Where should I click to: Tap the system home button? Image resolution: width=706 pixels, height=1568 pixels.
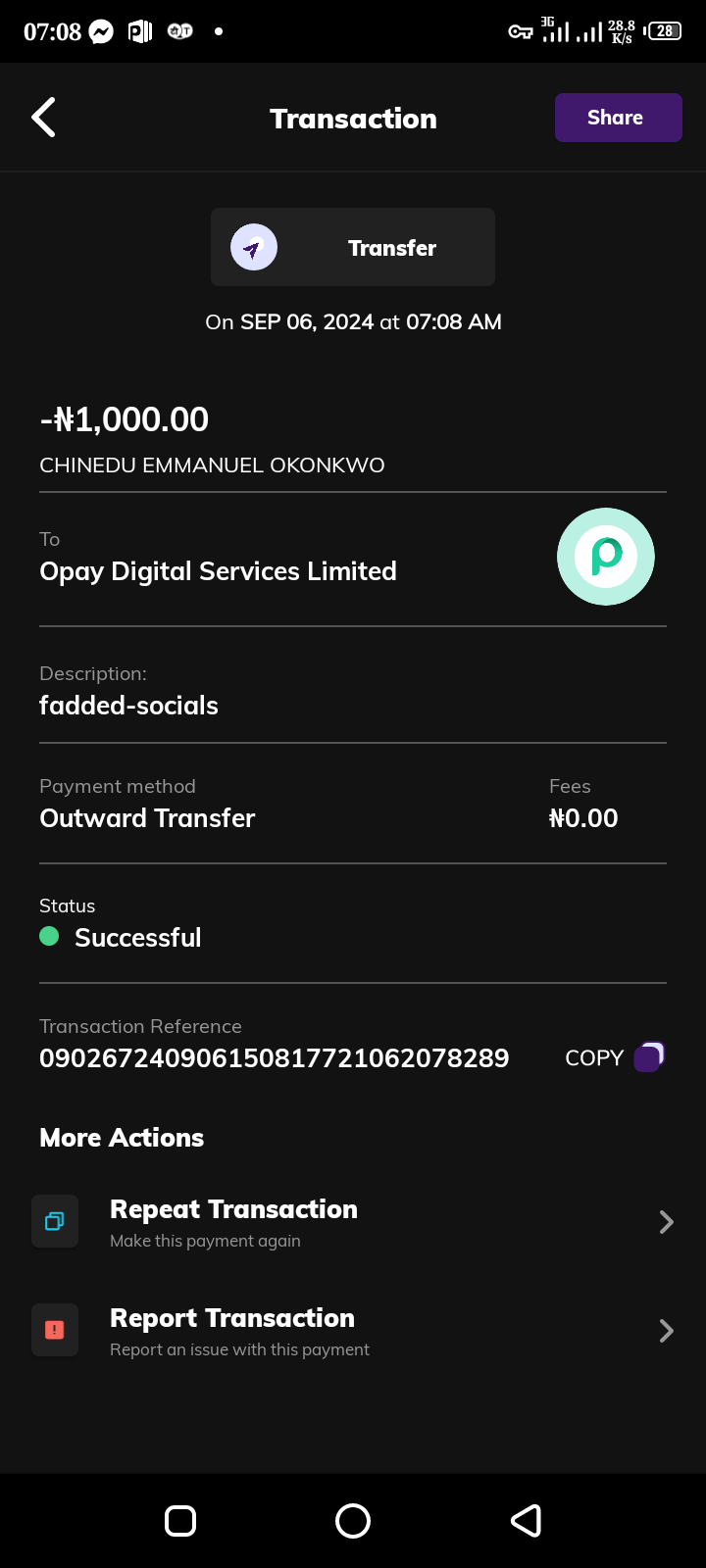click(x=353, y=1521)
